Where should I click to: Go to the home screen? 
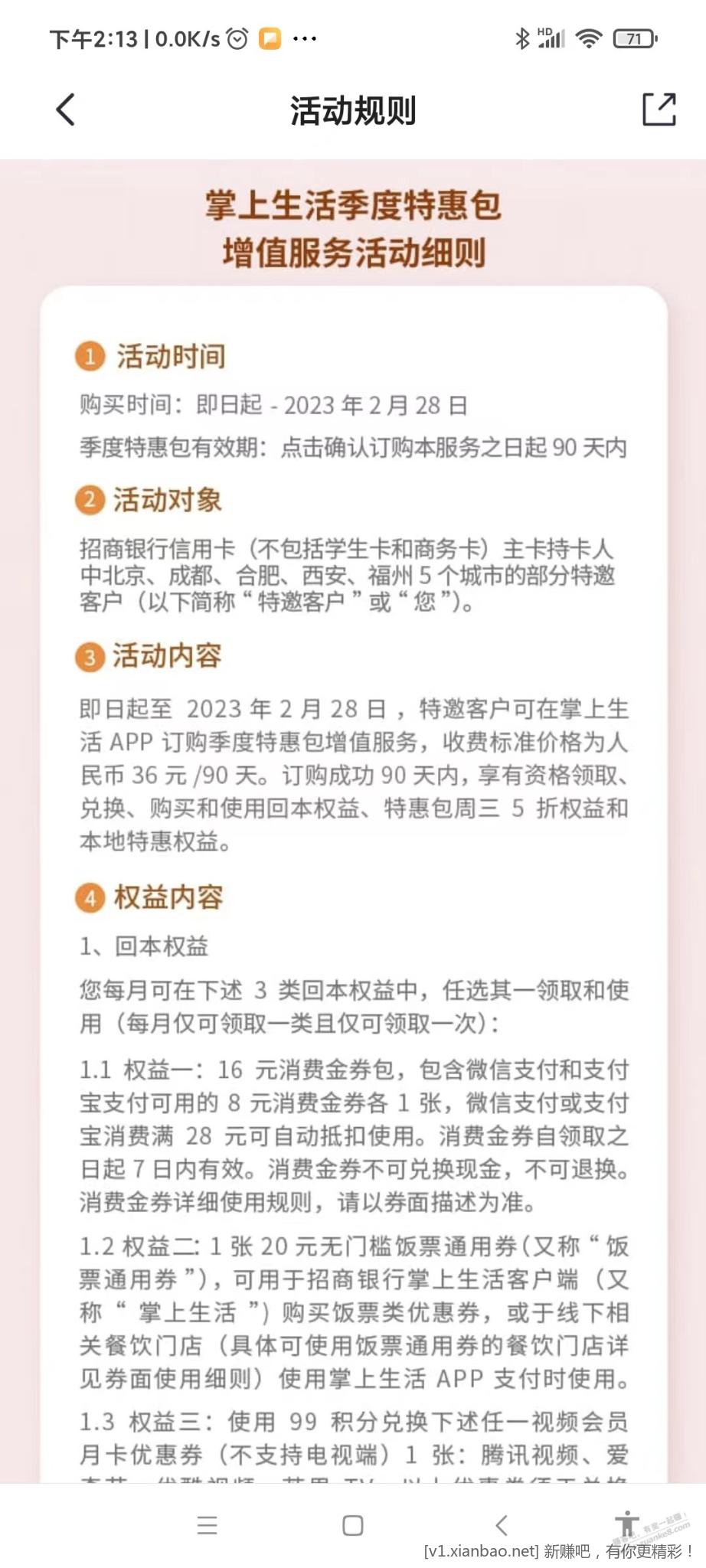[352, 1525]
